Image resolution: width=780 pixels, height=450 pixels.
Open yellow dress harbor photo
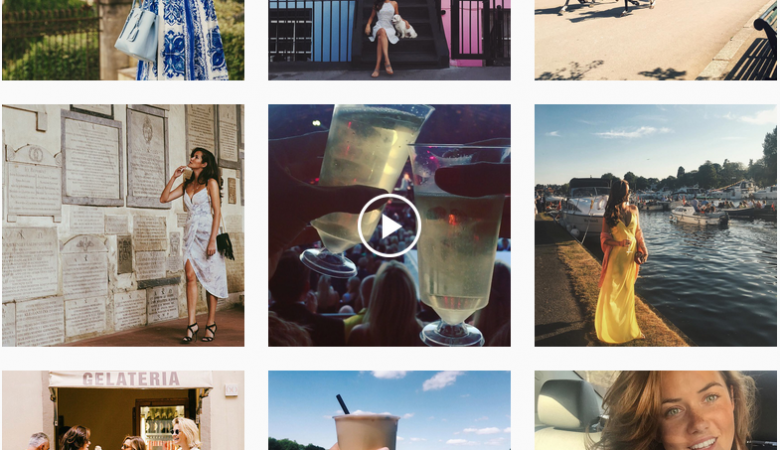tap(655, 225)
